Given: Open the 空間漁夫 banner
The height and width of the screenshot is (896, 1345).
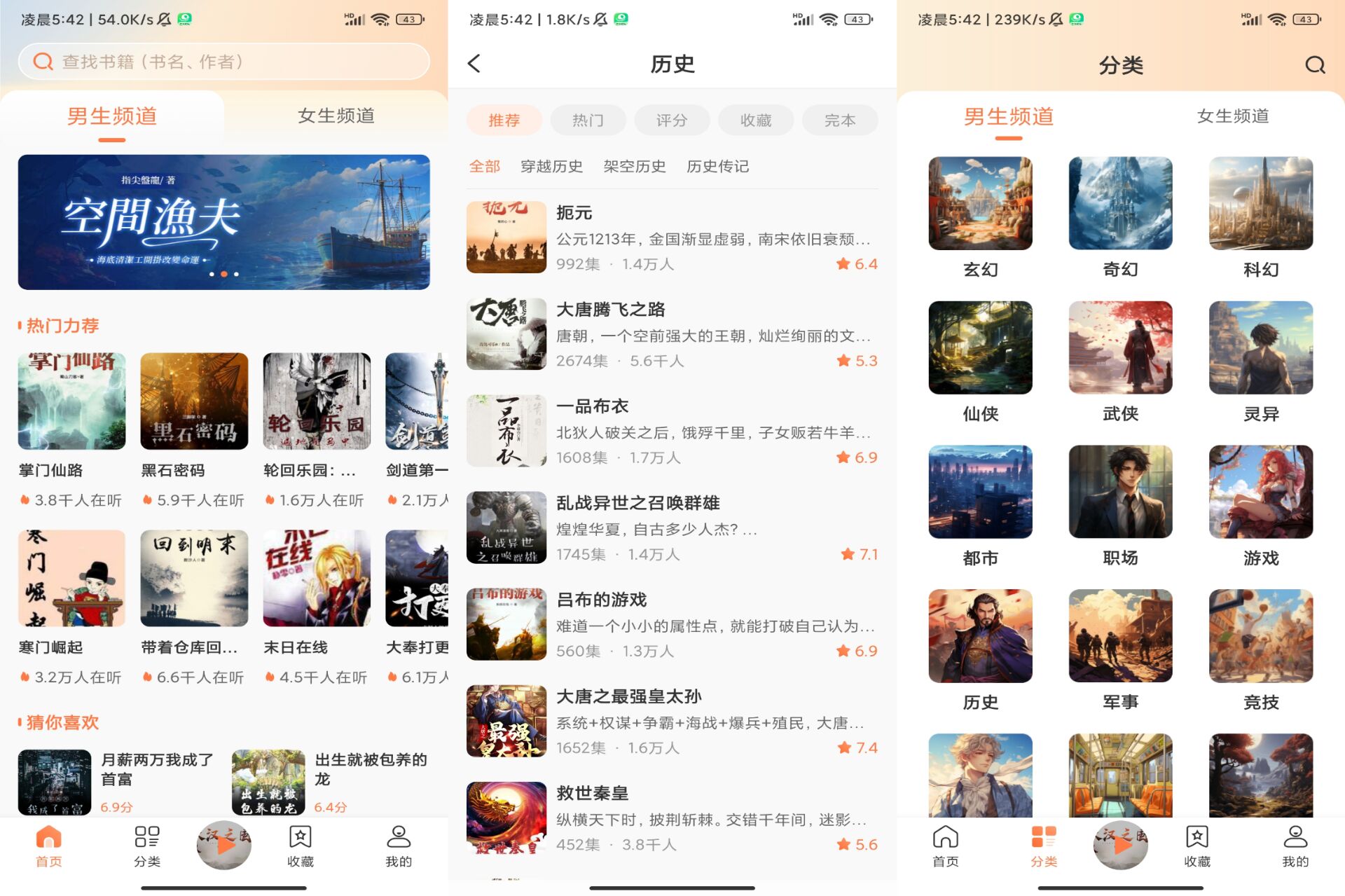Looking at the screenshot, I should tap(224, 222).
